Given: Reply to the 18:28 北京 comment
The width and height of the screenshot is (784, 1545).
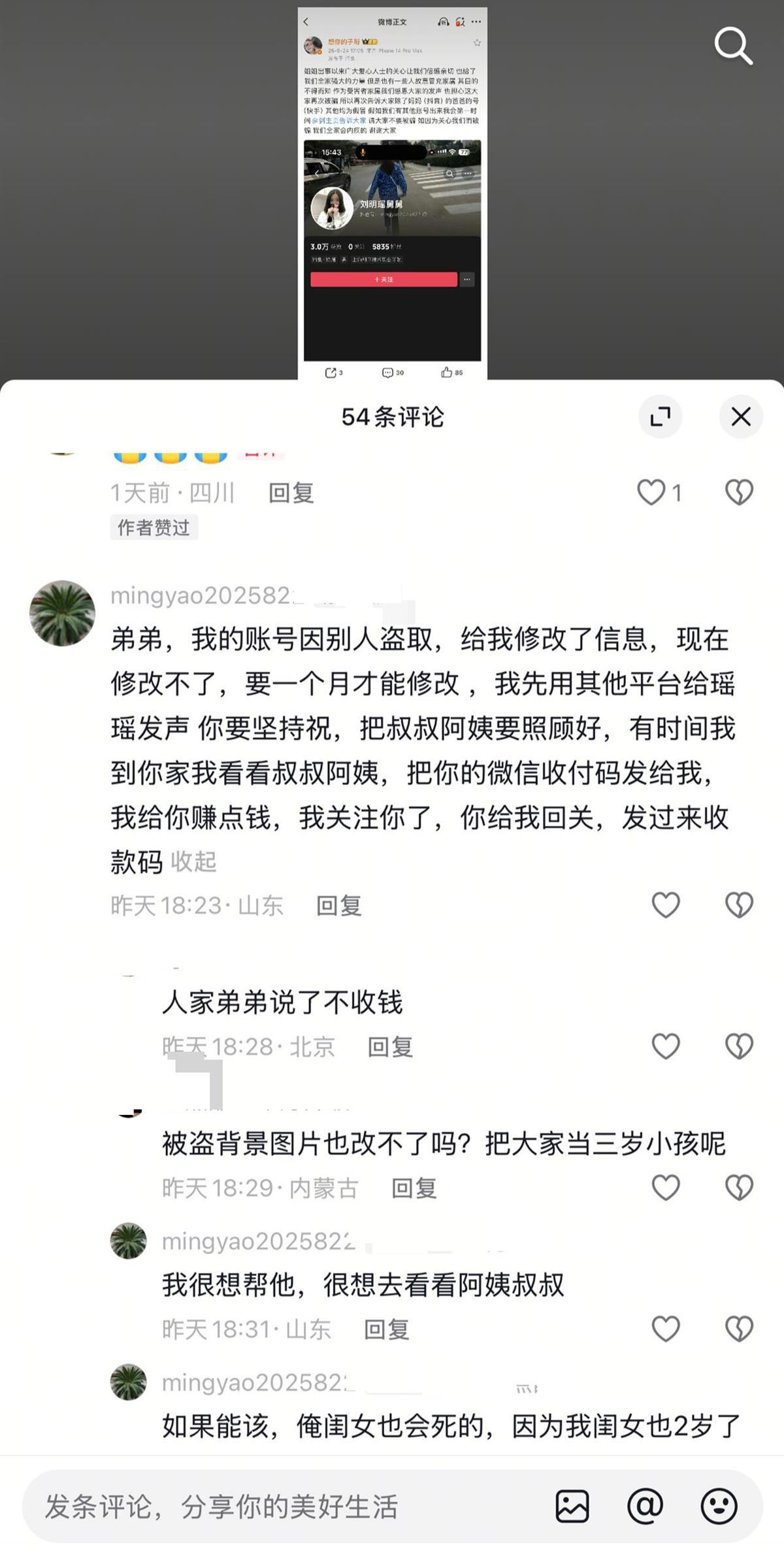Looking at the screenshot, I should coord(390,1047).
